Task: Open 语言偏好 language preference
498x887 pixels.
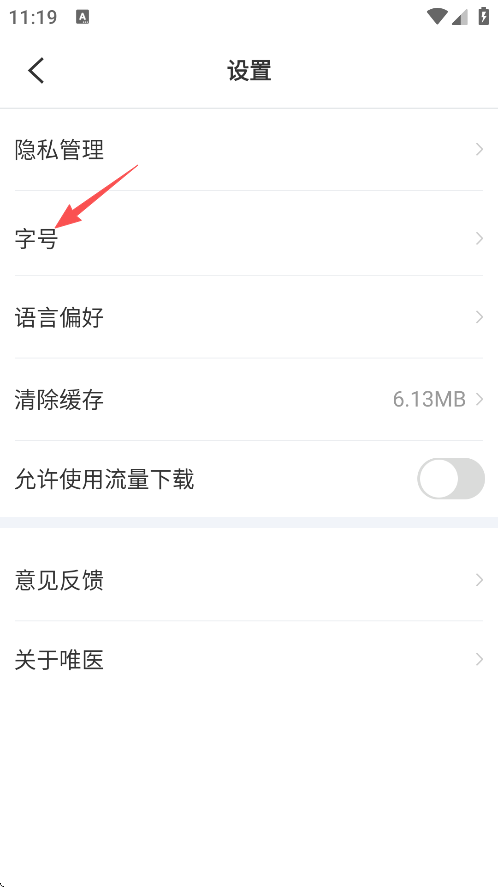Action: (x=249, y=317)
